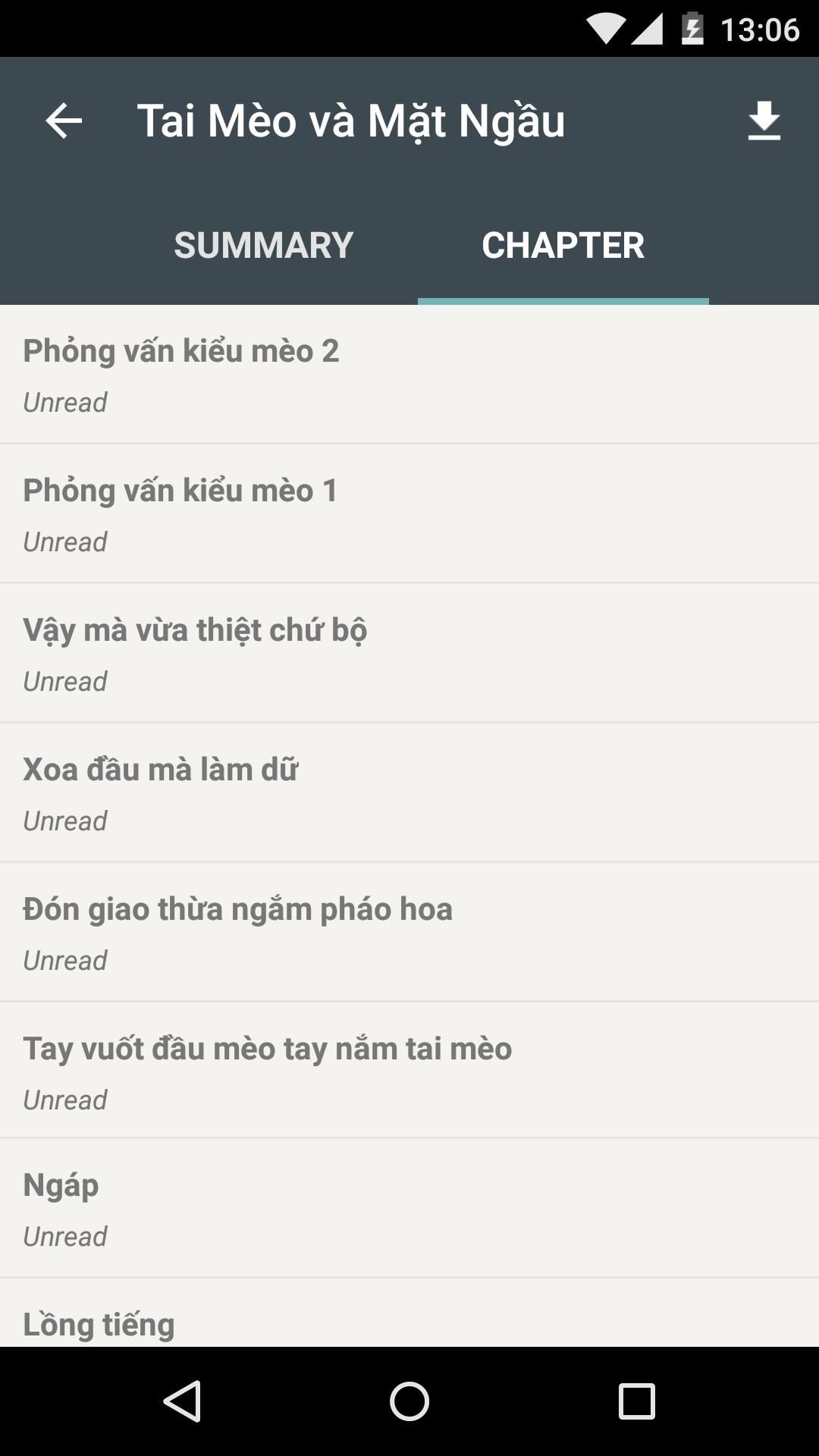
Task: Open chapter Phỏng vấn kiểu mèo 2
Action: 409,374
